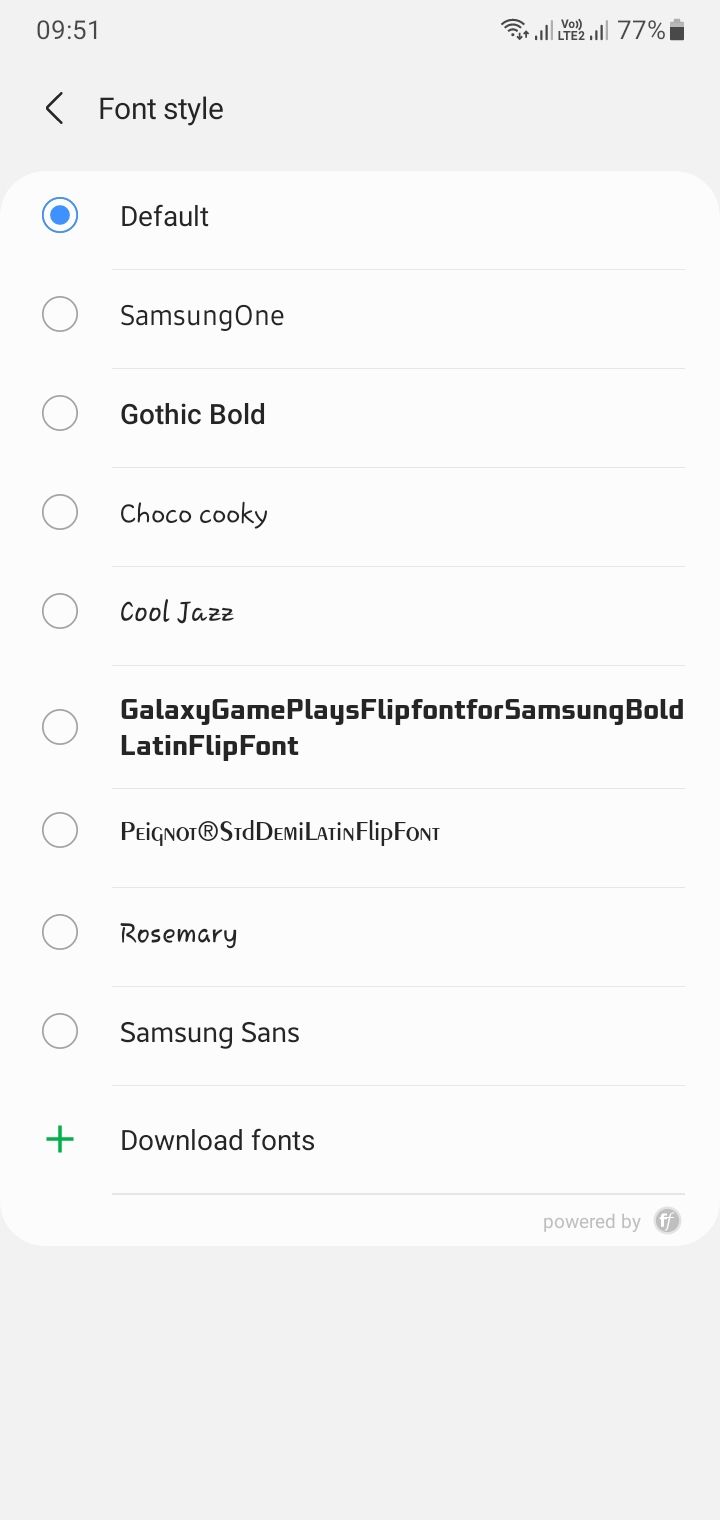Image resolution: width=720 pixels, height=1520 pixels.
Task: Tap the powered by label
Action: click(x=591, y=1220)
